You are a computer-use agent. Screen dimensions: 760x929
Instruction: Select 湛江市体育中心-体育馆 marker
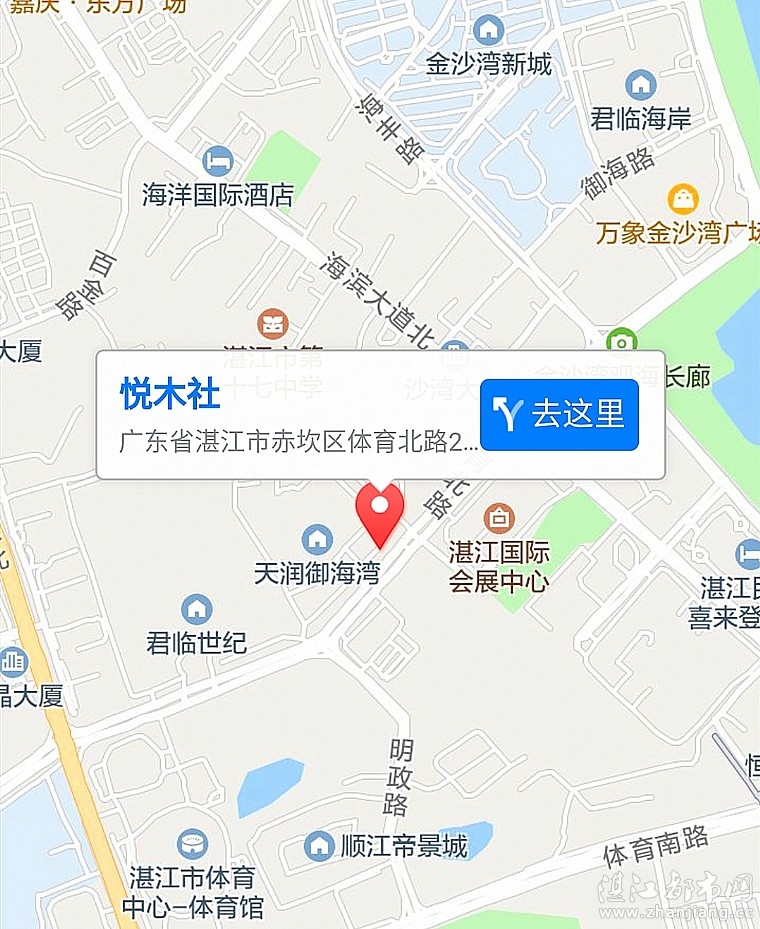pyautogui.click(x=193, y=845)
